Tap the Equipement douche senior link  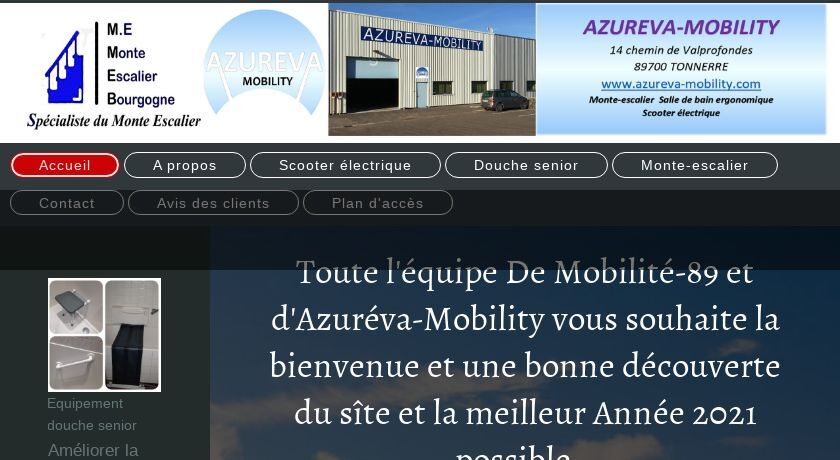coord(91,414)
